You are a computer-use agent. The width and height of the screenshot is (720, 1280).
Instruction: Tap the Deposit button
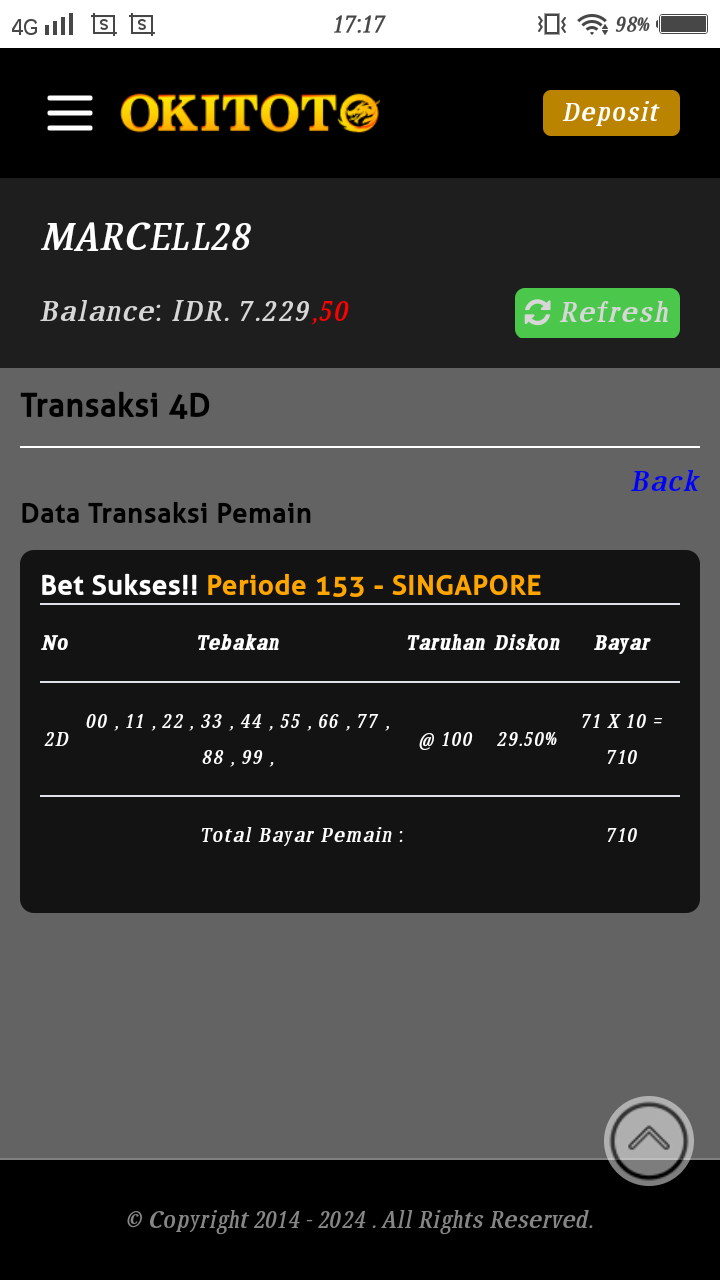[x=611, y=113]
